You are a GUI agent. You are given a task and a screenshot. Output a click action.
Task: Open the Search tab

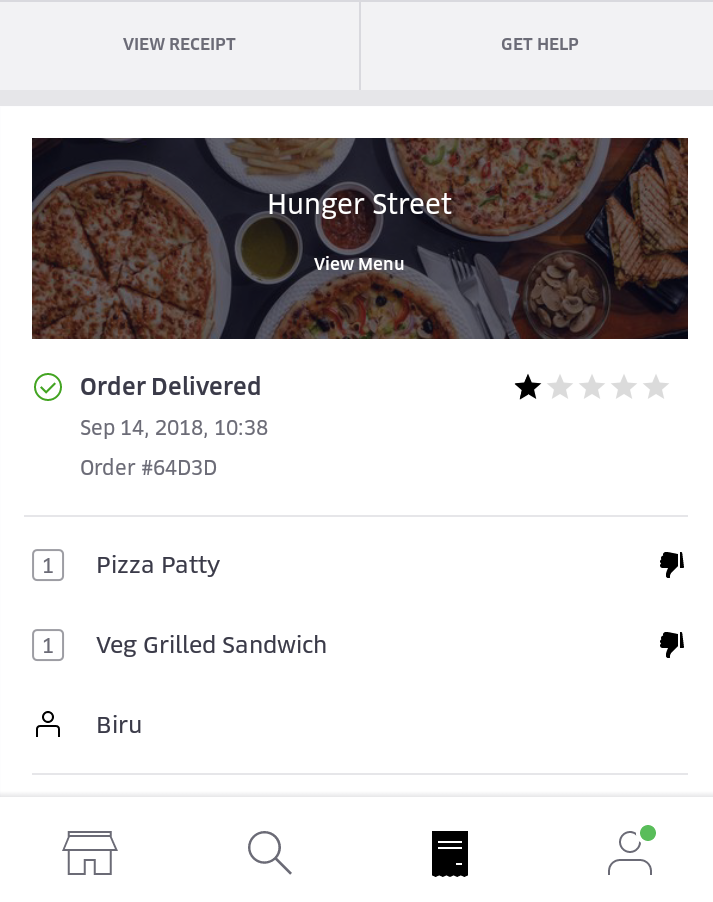point(269,852)
